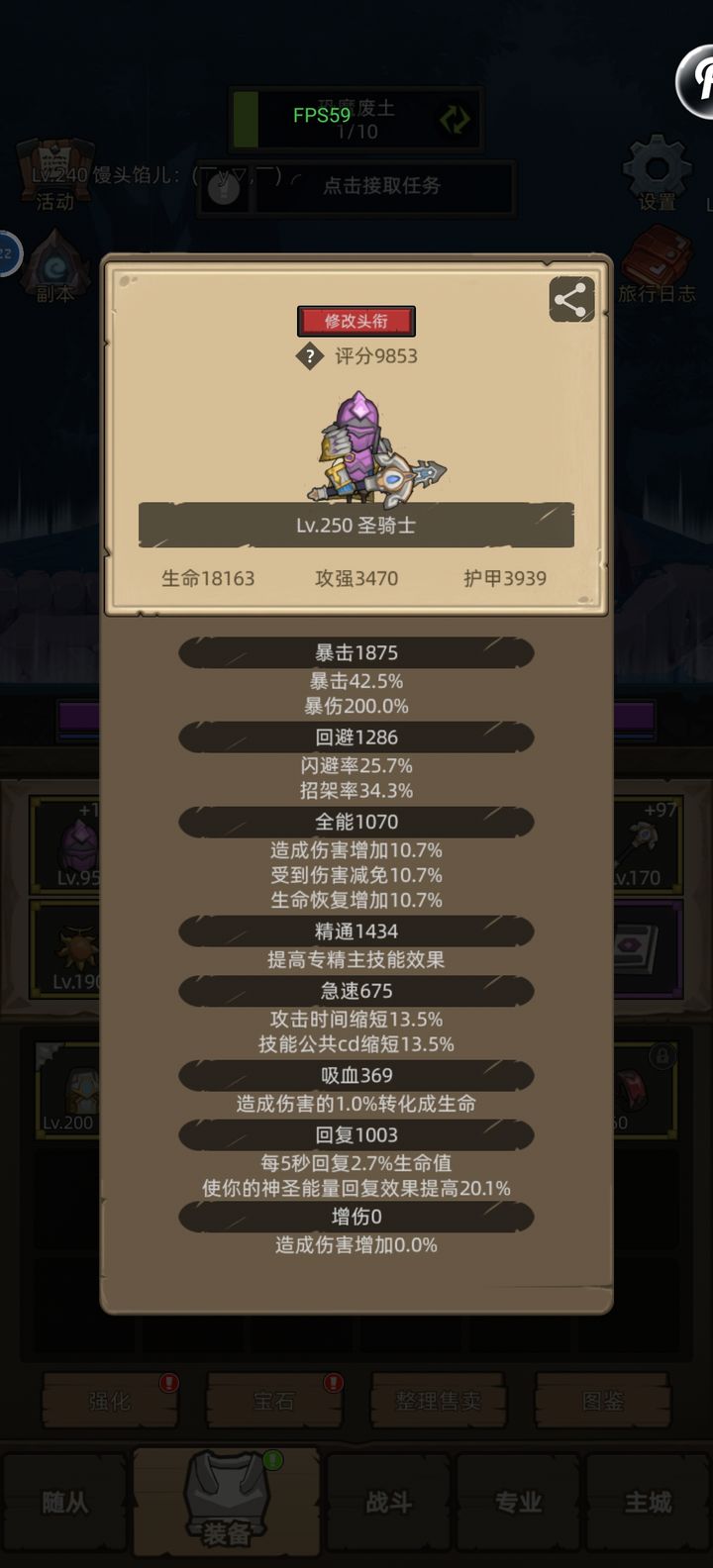This screenshot has width=713, height=1568.
Task: Switch to the 随从 tab
Action: coord(64,1502)
